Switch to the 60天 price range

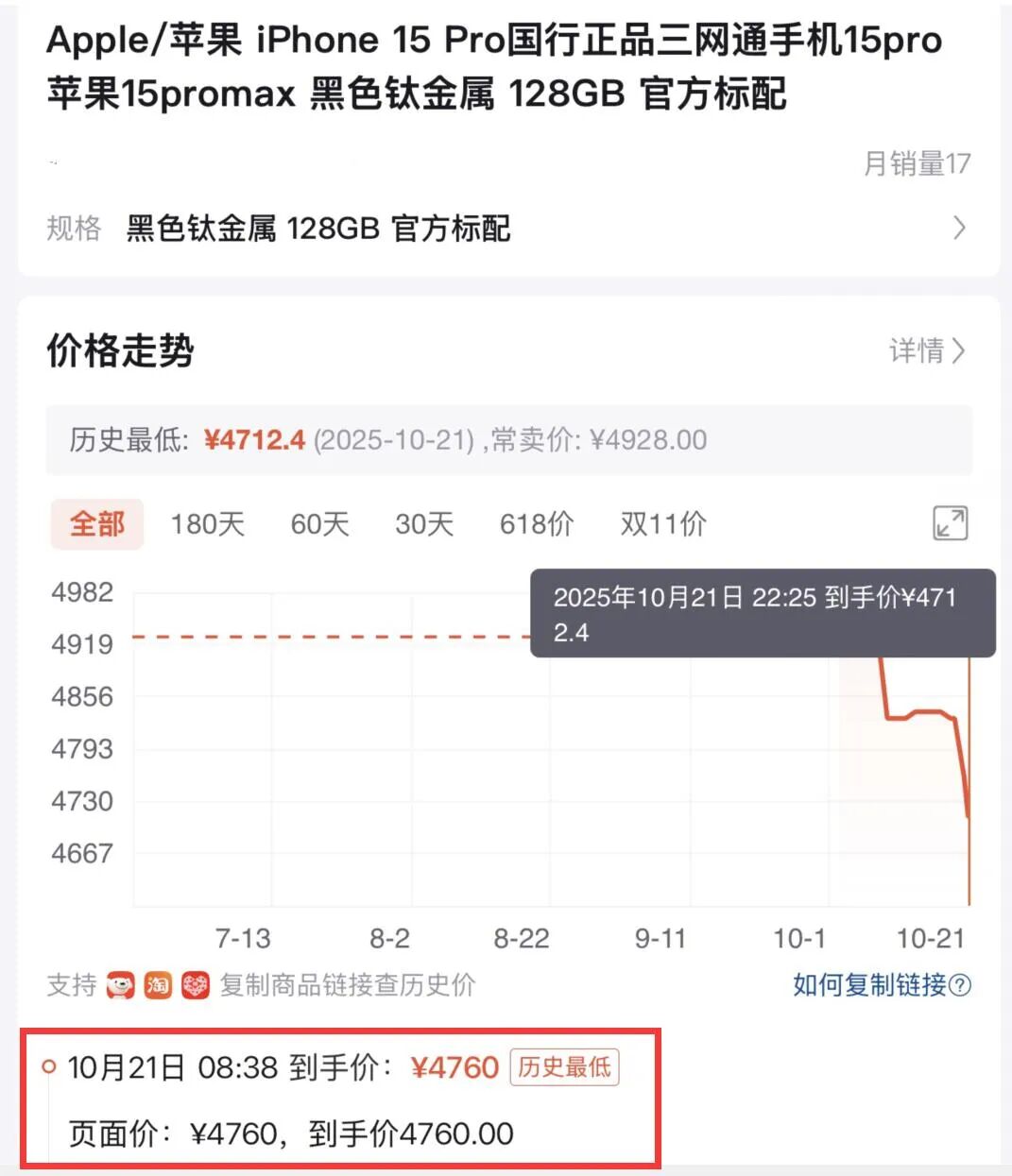tap(319, 524)
